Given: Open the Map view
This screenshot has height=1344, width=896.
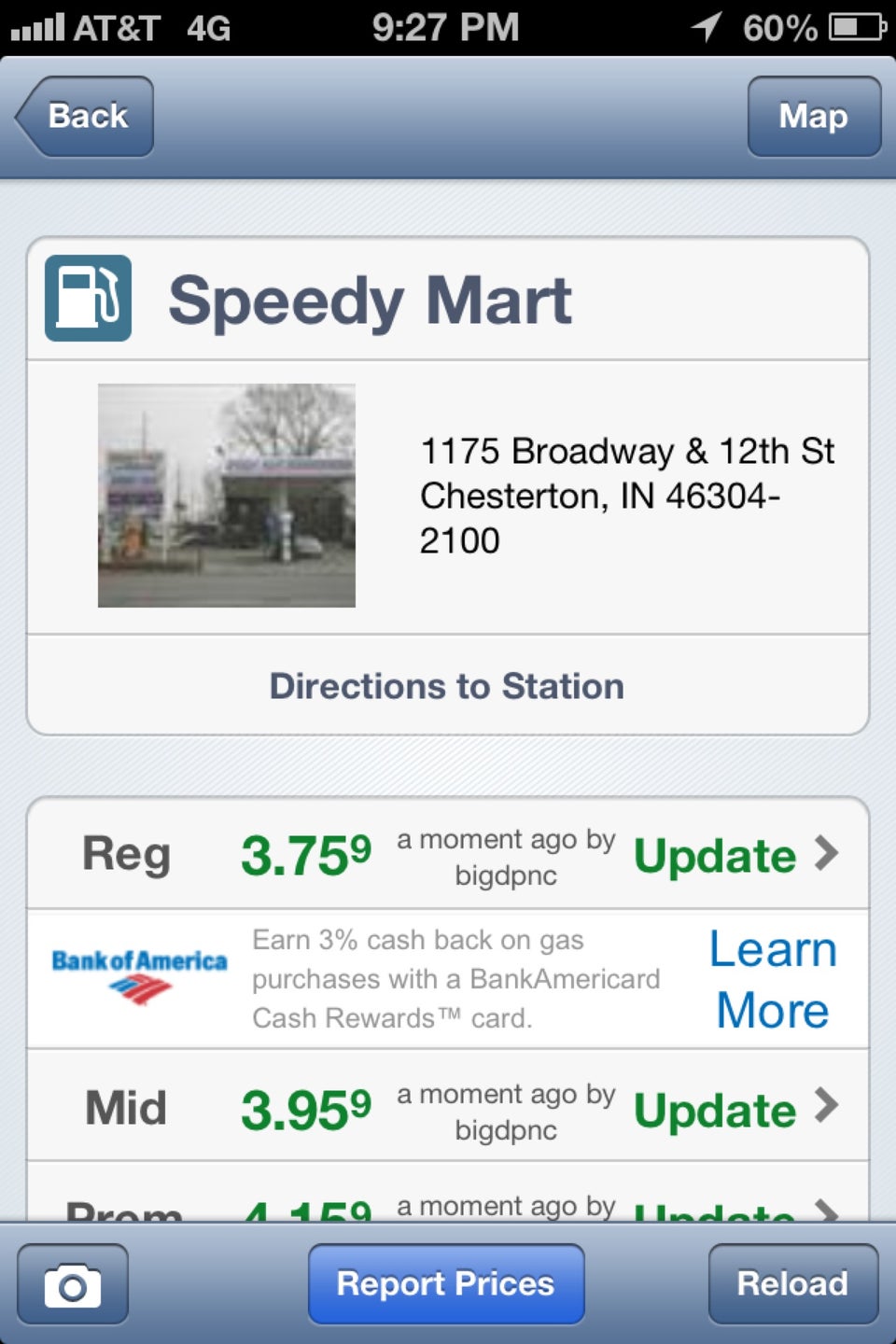Looking at the screenshot, I should pyautogui.click(x=813, y=117).
